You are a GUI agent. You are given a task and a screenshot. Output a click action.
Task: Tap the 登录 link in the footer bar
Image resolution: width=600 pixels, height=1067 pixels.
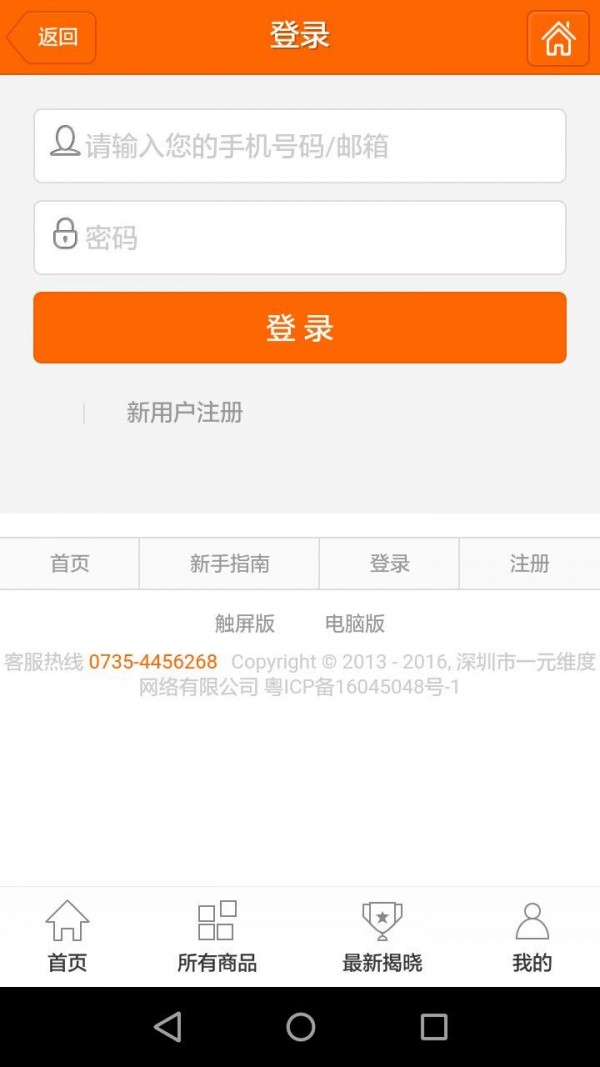pos(389,563)
